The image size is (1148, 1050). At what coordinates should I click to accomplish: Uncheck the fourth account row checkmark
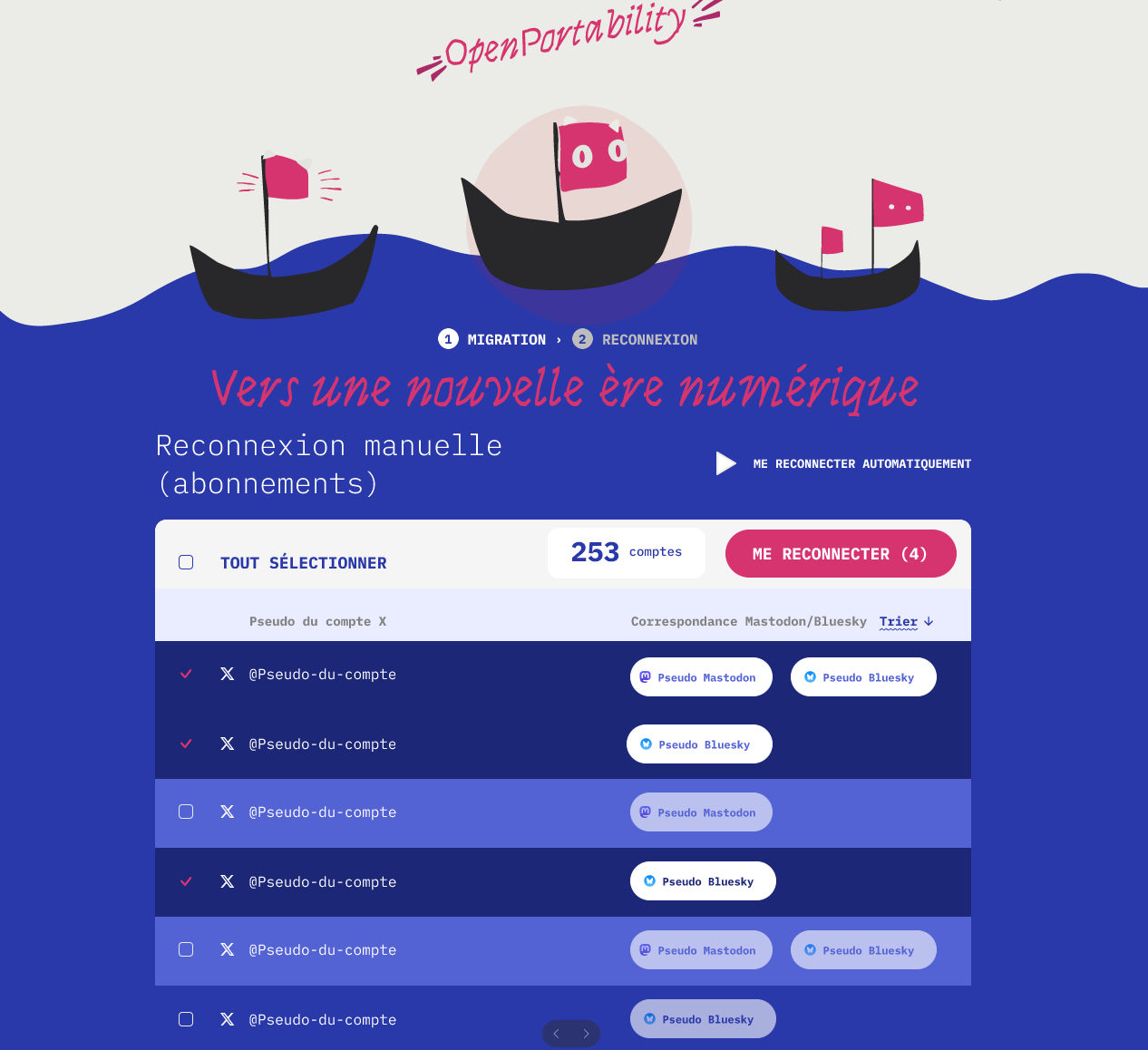coord(186,881)
